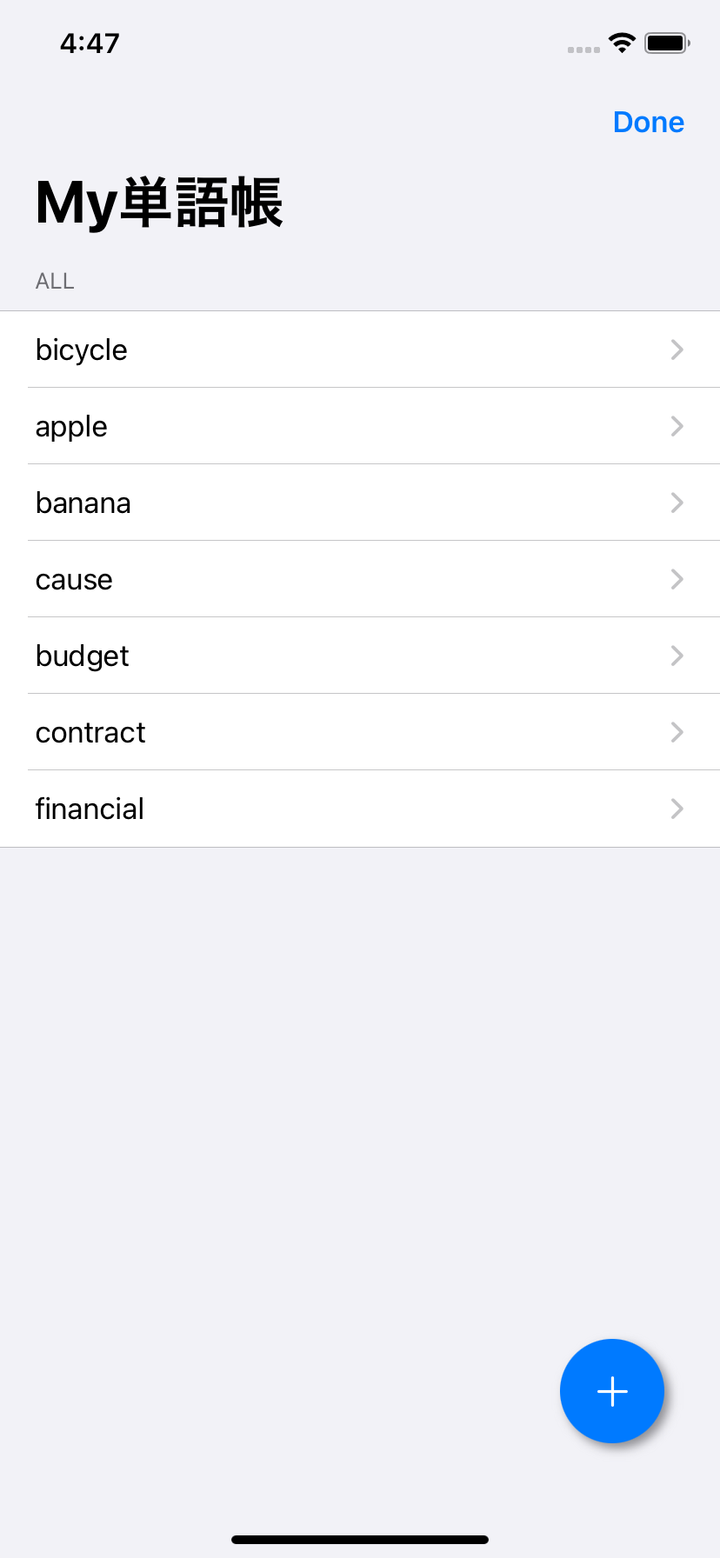This screenshot has height=1558, width=720.
Task: Add a new word with plus button
Action: click(611, 1391)
